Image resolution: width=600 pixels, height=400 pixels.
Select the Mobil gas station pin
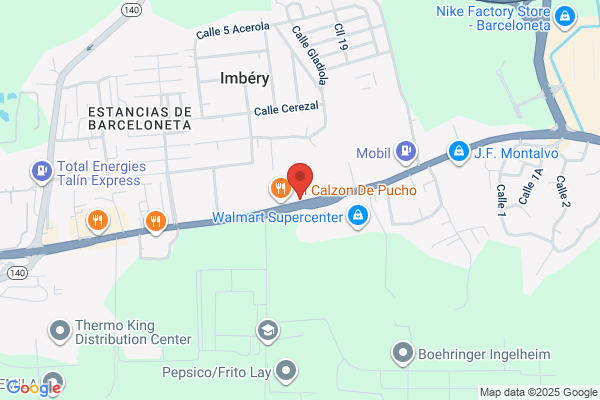point(406,152)
